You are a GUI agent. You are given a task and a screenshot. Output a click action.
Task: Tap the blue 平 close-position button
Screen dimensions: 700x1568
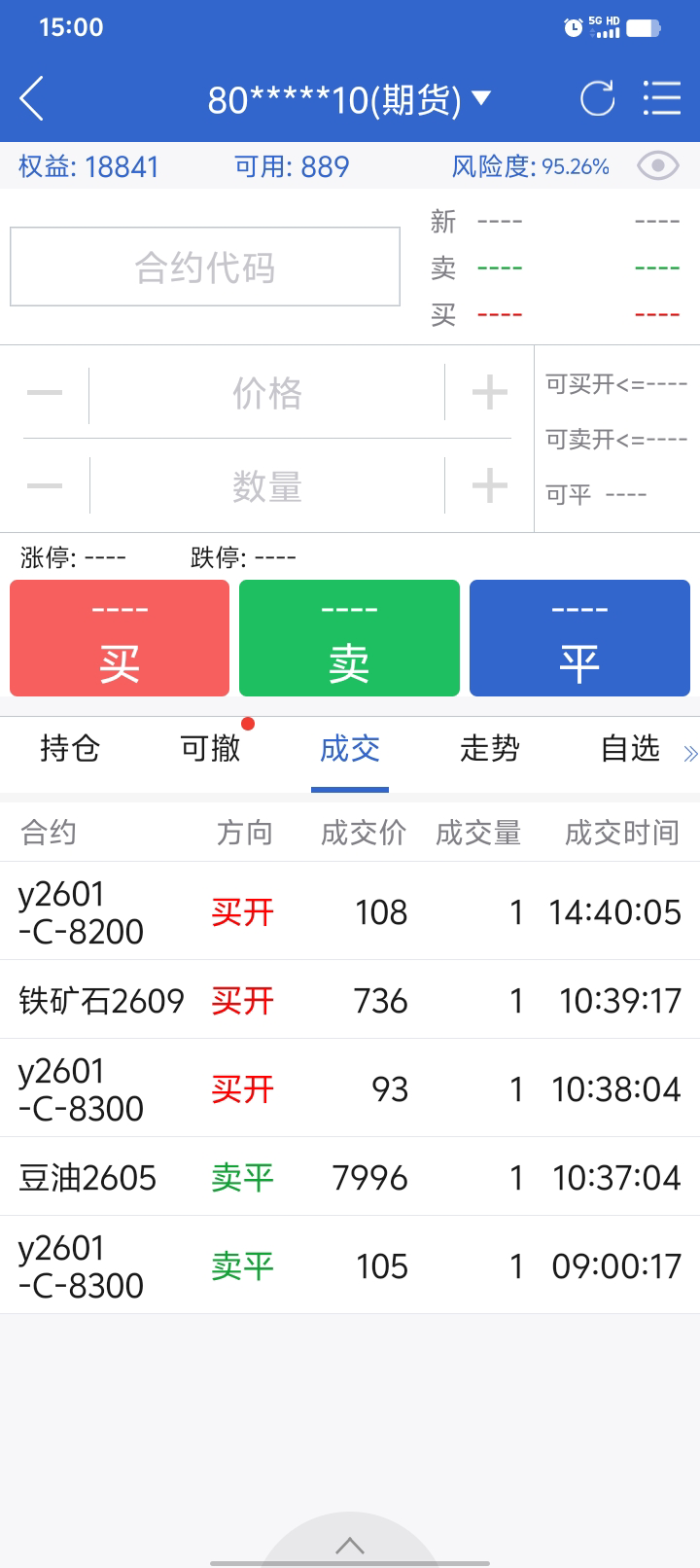579,638
